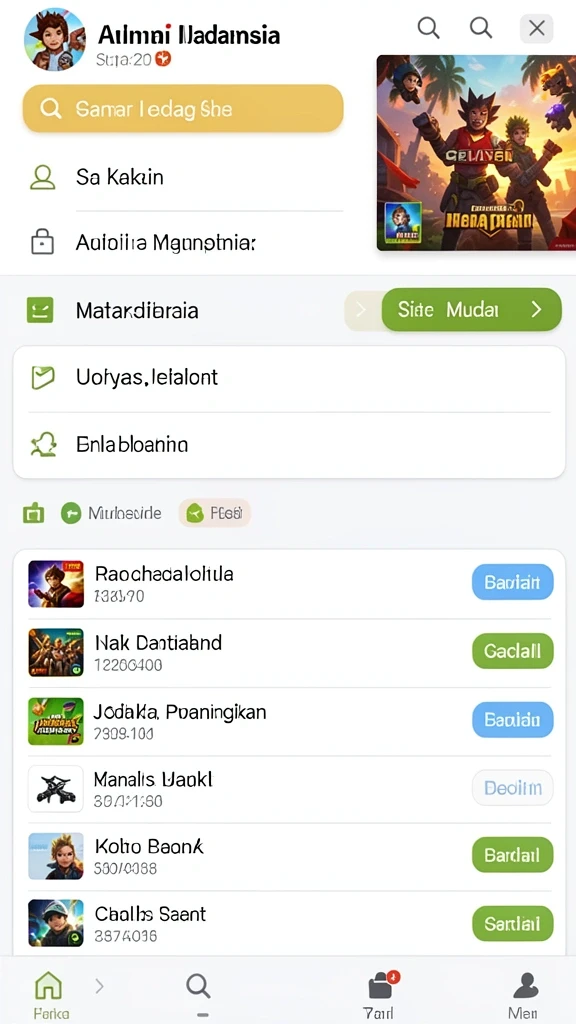The width and height of the screenshot is (576, 1024).
Task: Tap the blue button beside Raochadalolula
Action: pos(513,582)
